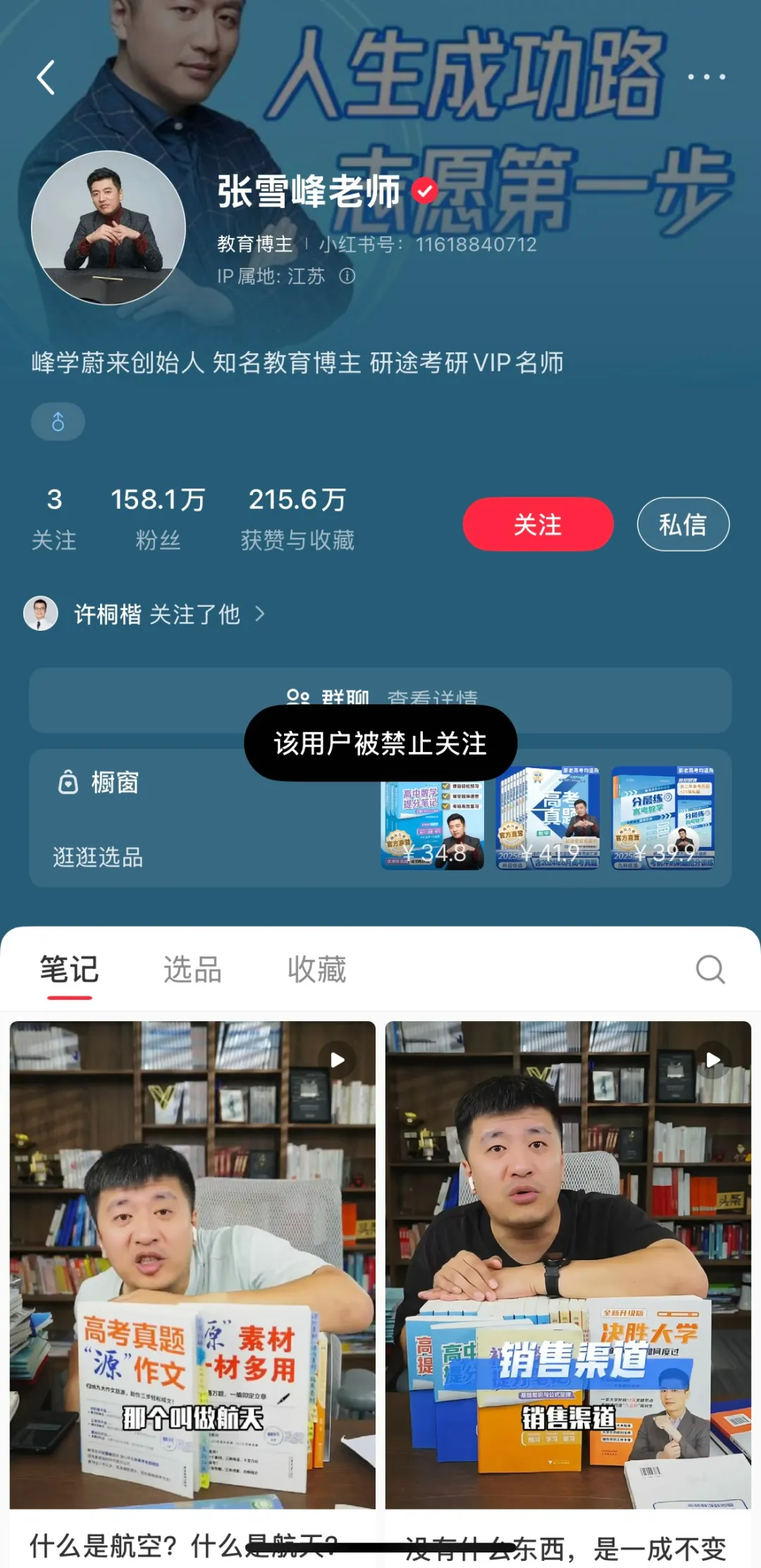This screenshot has height=1568, width=761.
Task: Open the search icon on the notes bar
Action: (710, 970)
